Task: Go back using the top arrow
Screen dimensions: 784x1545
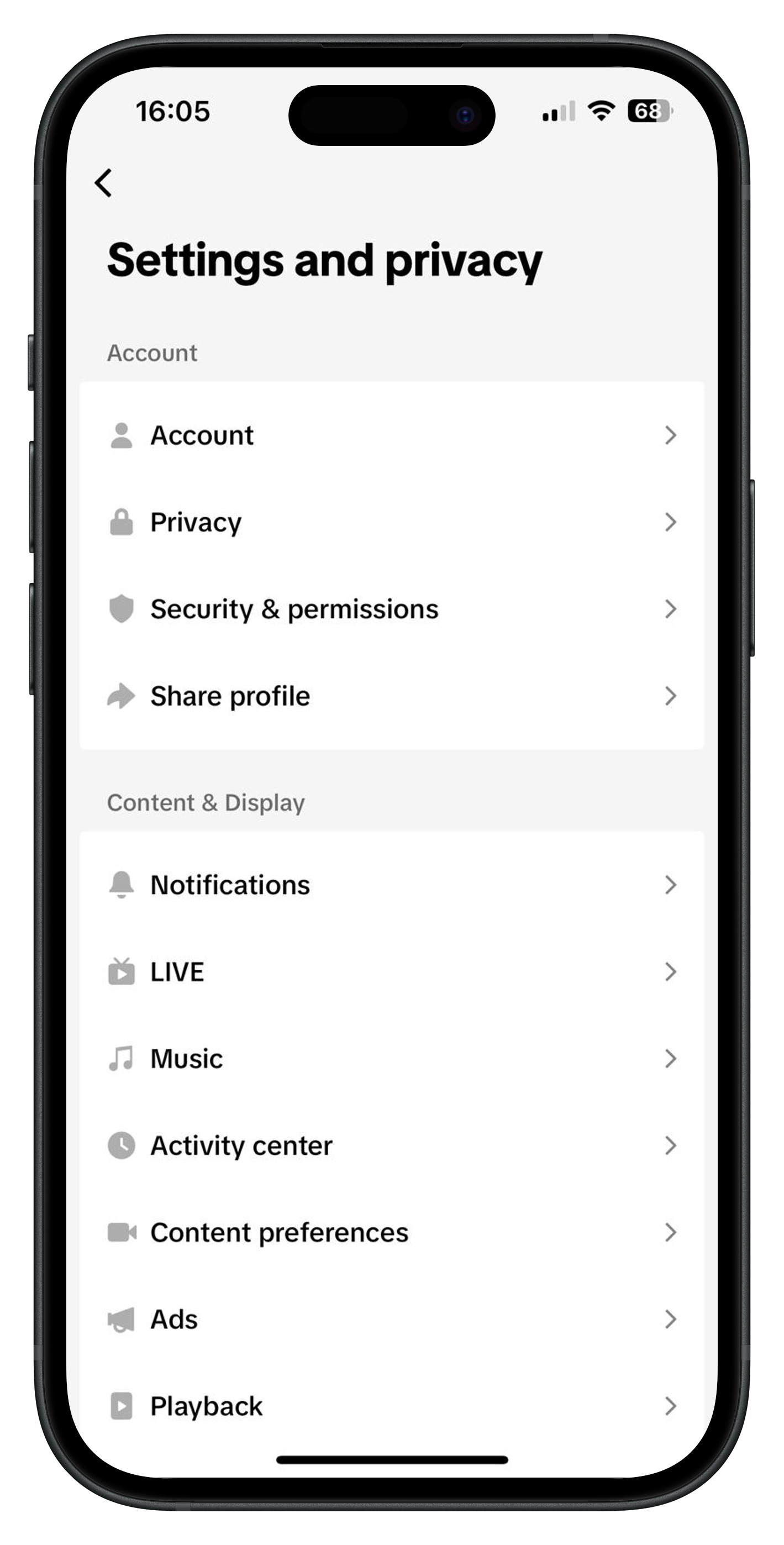Action: click(104, 183)
